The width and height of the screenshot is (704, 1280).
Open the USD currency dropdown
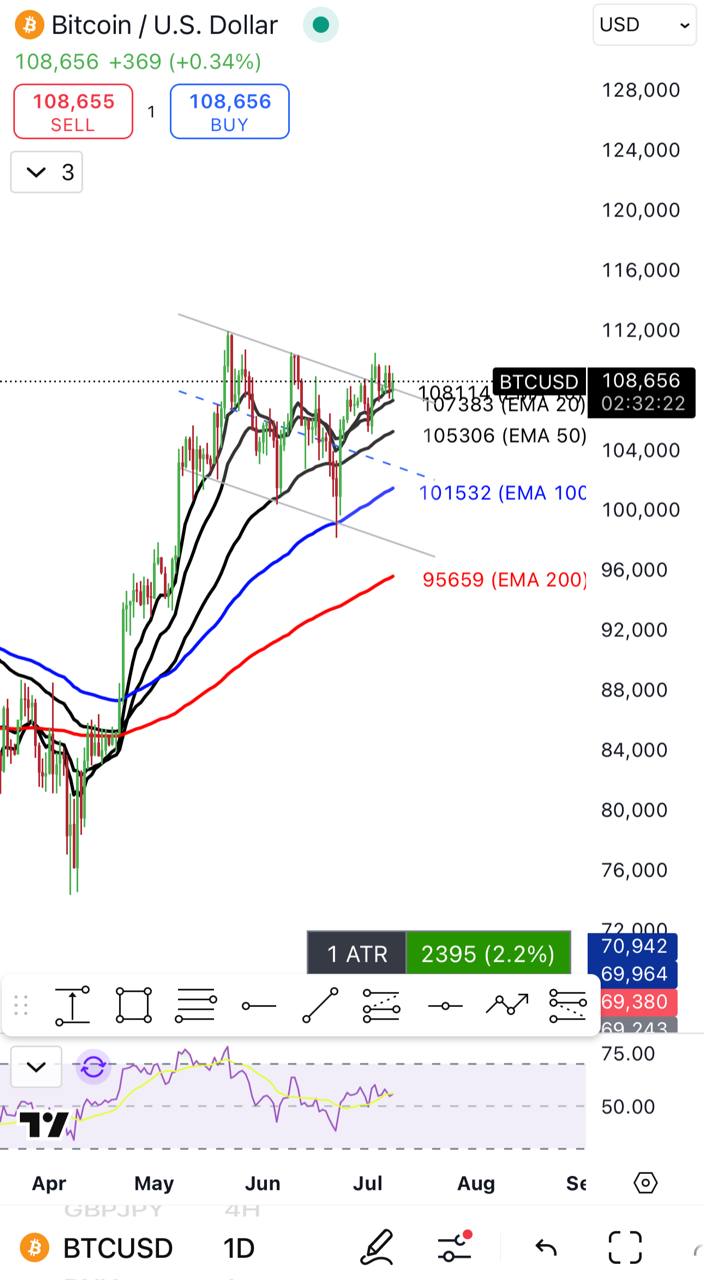click(644, 25)
